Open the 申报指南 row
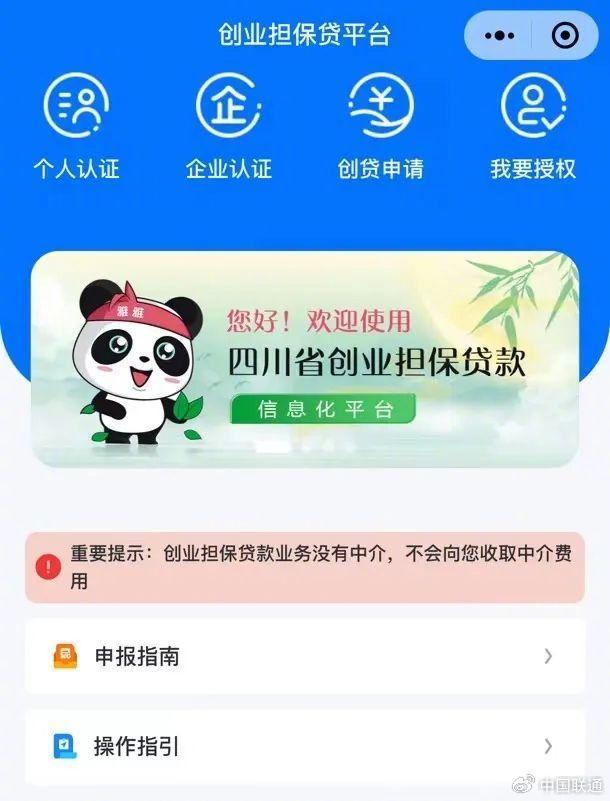Viewport: 610px width, 801px height. pyautogui.click(x=305, y=656)
